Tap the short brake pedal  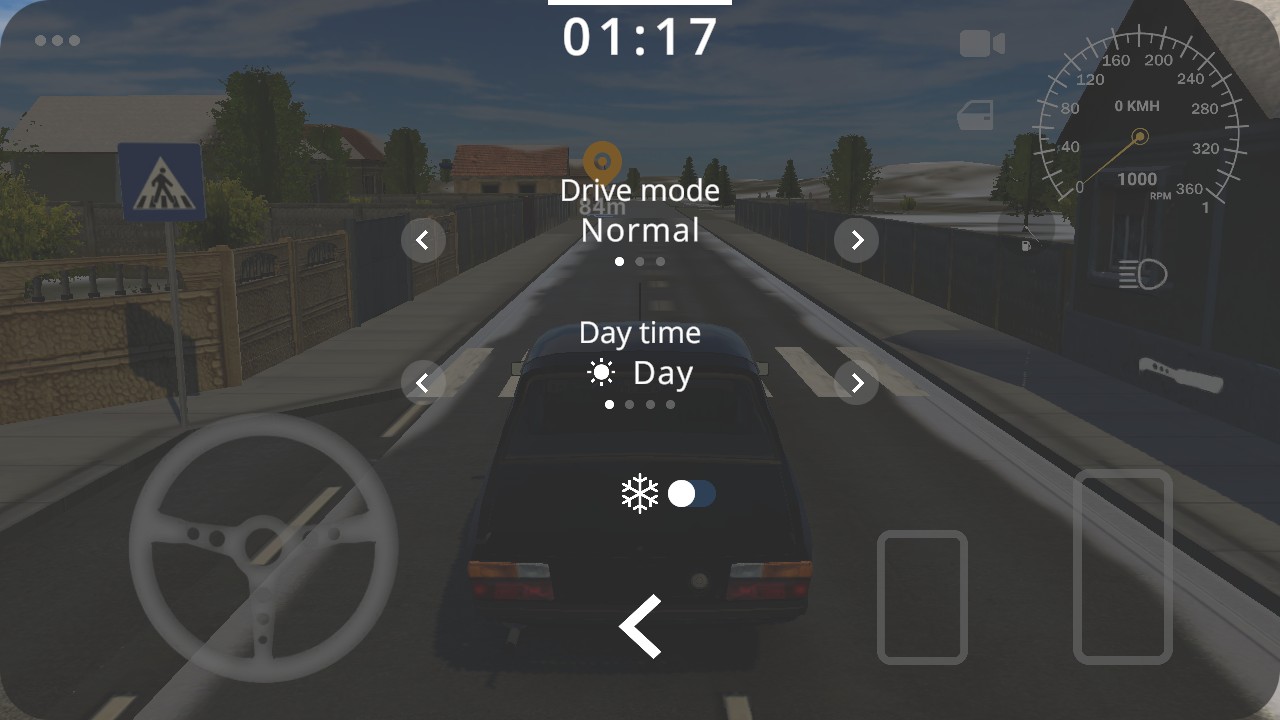[922, 597]
